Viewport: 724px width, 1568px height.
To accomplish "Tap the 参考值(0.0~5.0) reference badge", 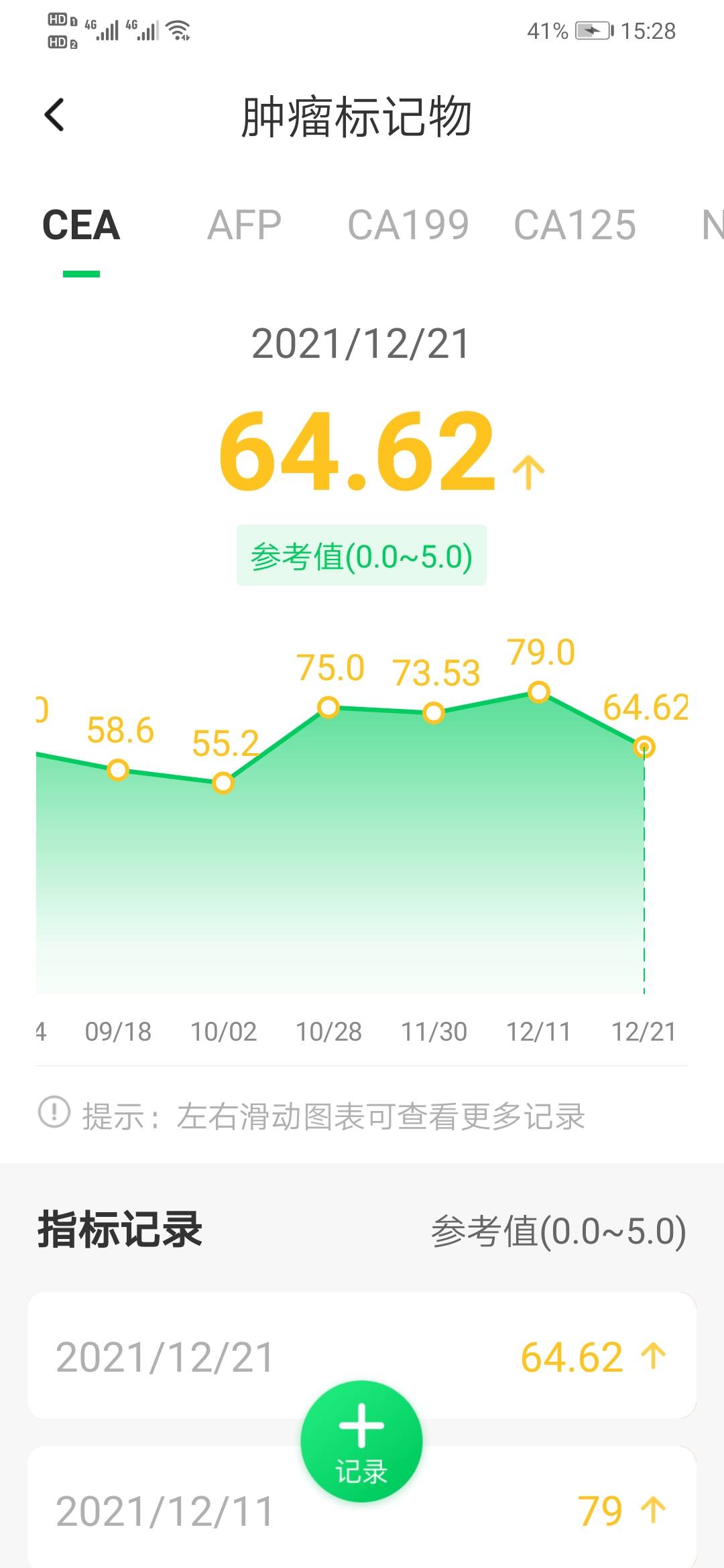I will pyautogui.click(x=362, y=555).
